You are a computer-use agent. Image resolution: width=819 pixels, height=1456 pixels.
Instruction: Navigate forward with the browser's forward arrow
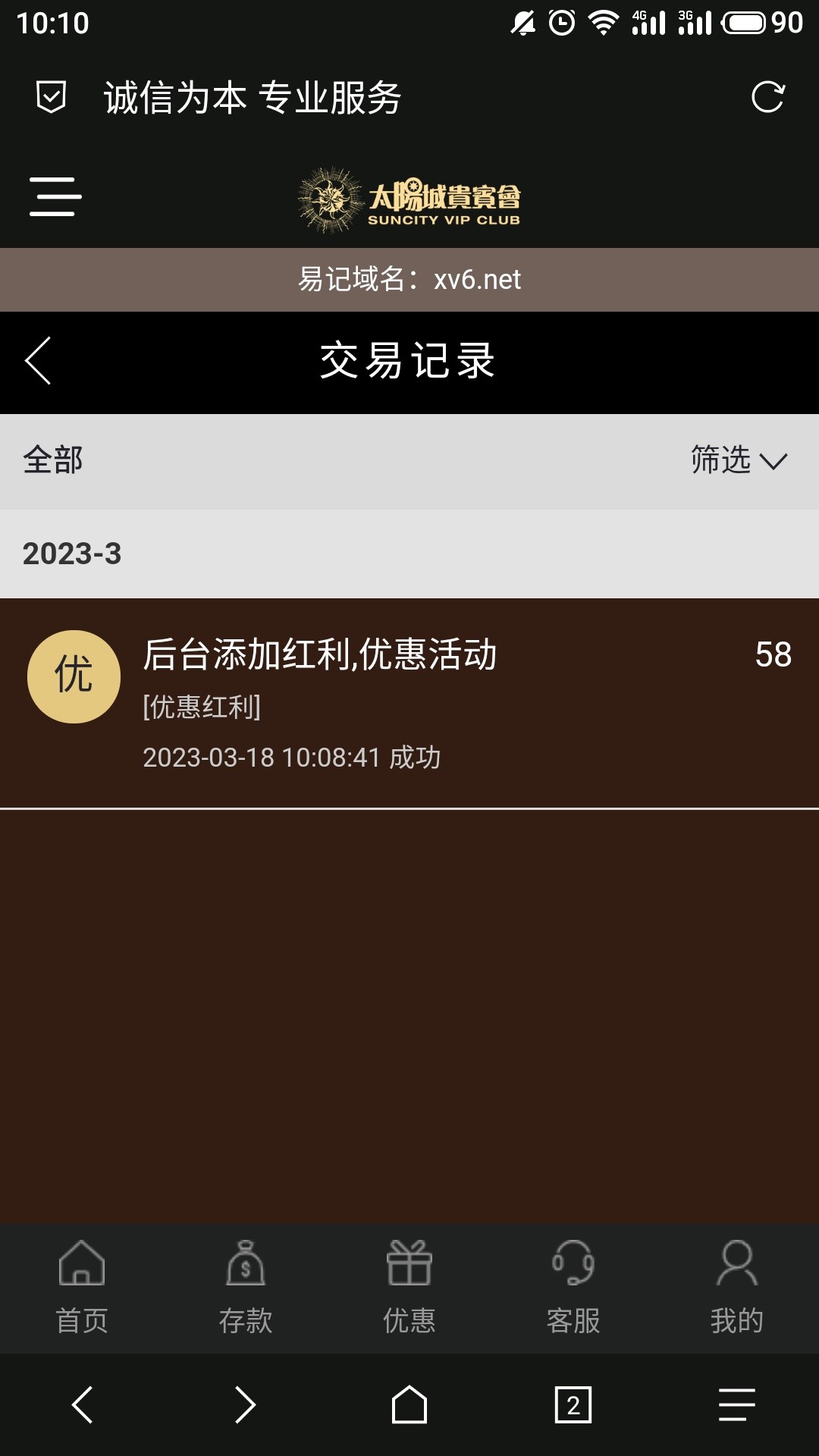point(245,1405)
